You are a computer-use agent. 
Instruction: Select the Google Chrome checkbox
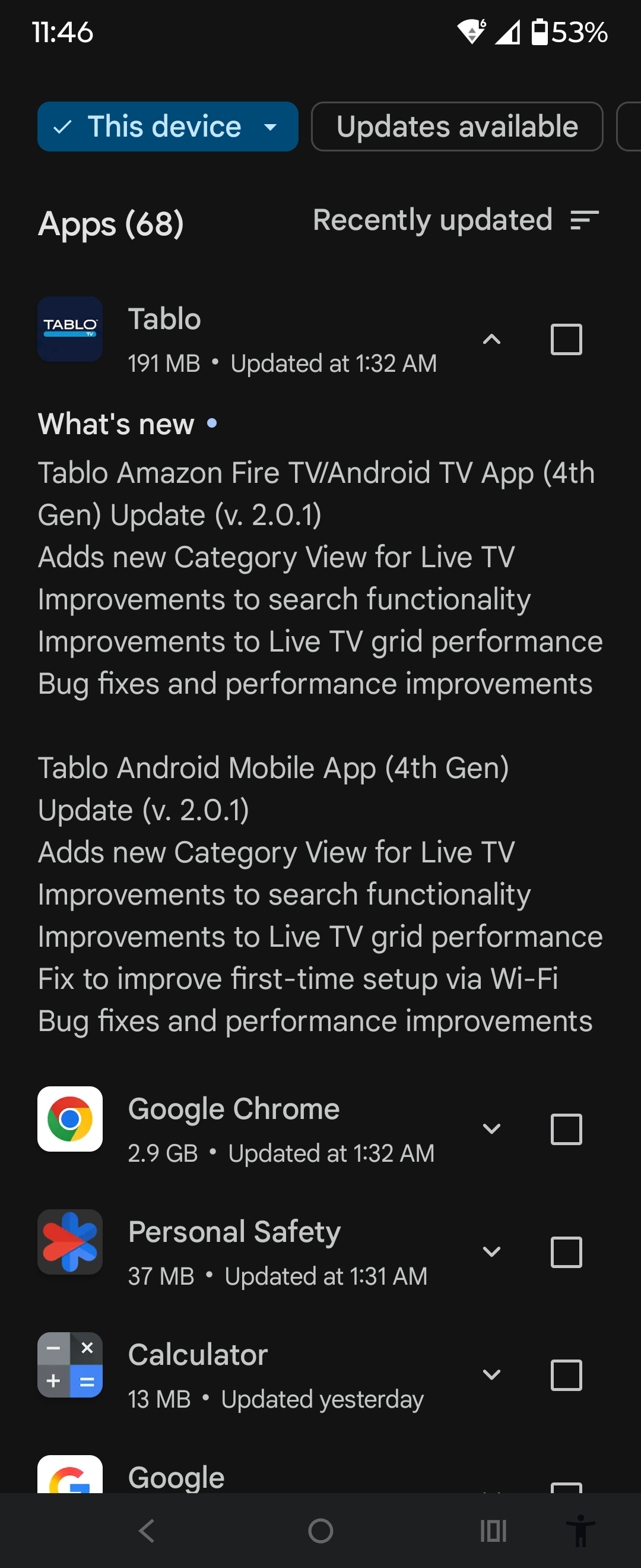pos(566,1129)
